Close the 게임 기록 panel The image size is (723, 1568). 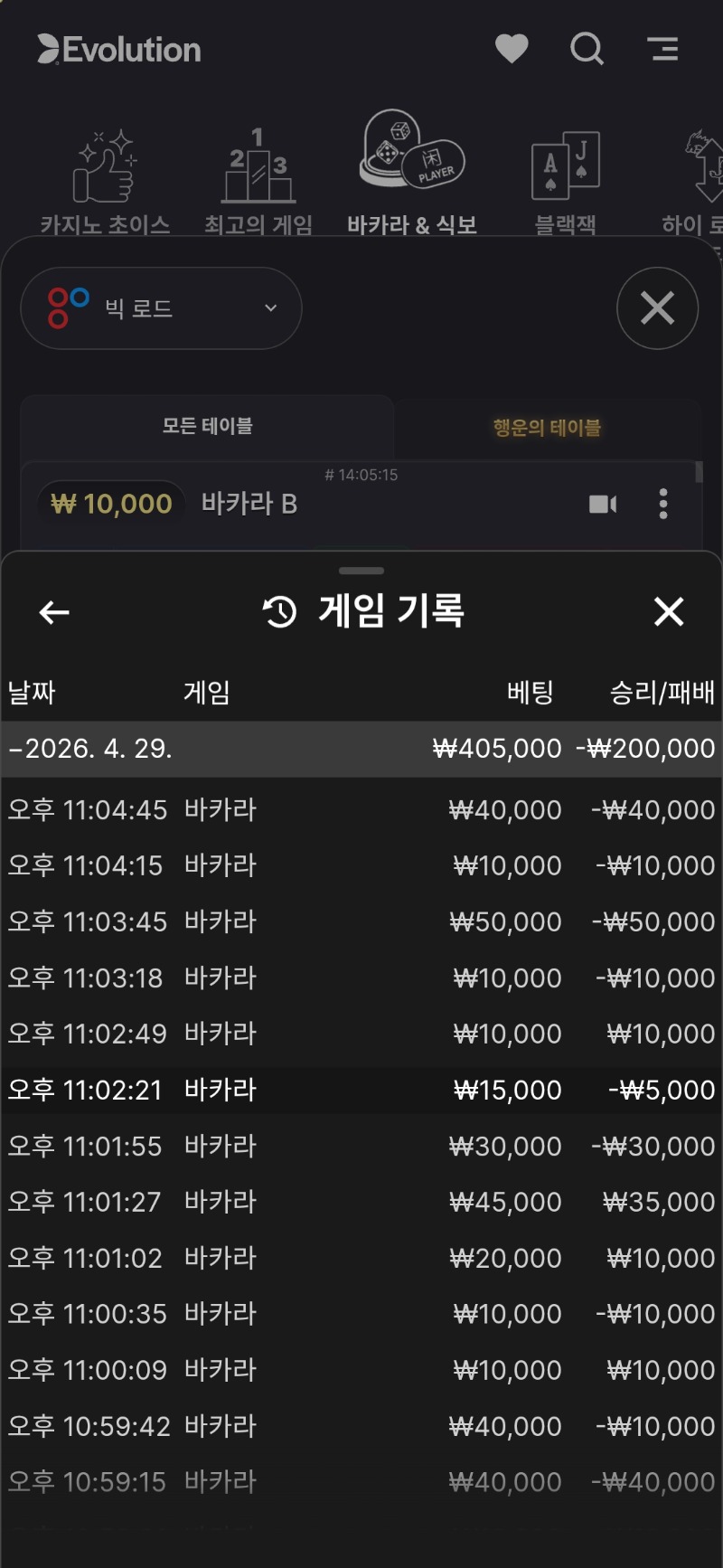[x=669, y=612]
